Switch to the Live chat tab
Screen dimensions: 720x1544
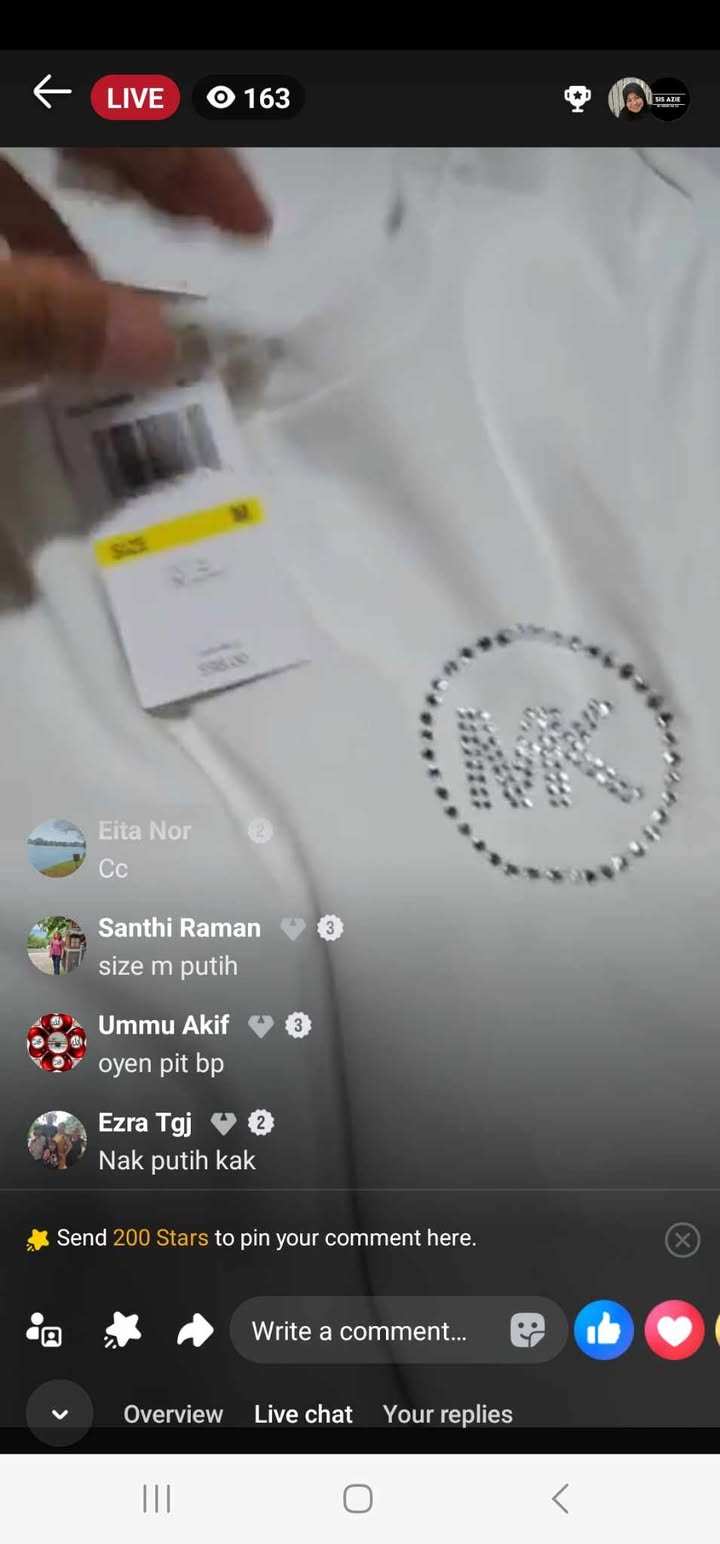(303, 1414)
